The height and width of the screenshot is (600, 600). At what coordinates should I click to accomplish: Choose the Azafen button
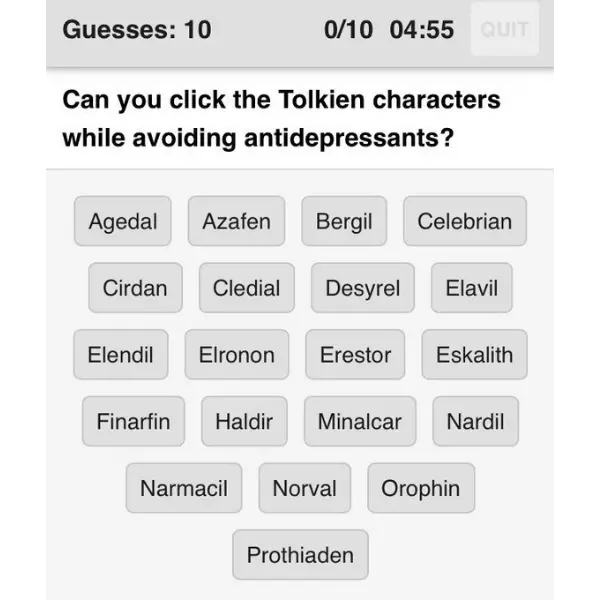click(236, 221)
